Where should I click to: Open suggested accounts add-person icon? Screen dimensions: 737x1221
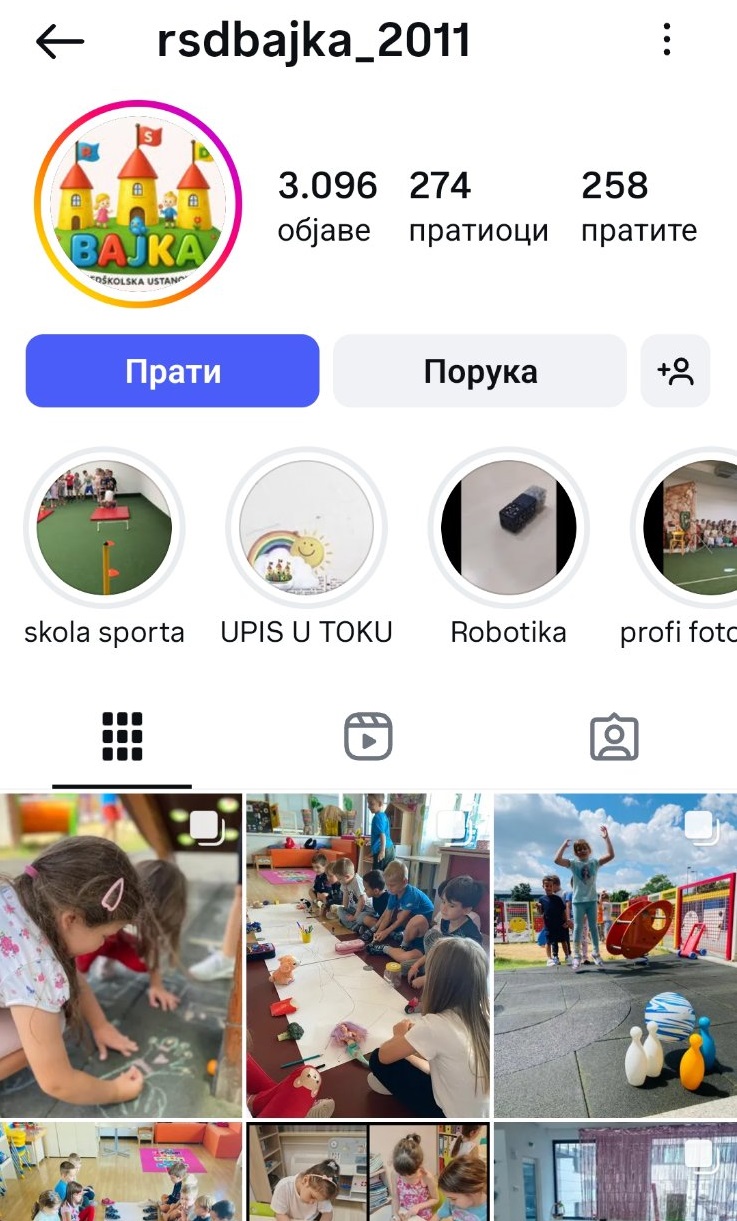(x=675, y=371)
